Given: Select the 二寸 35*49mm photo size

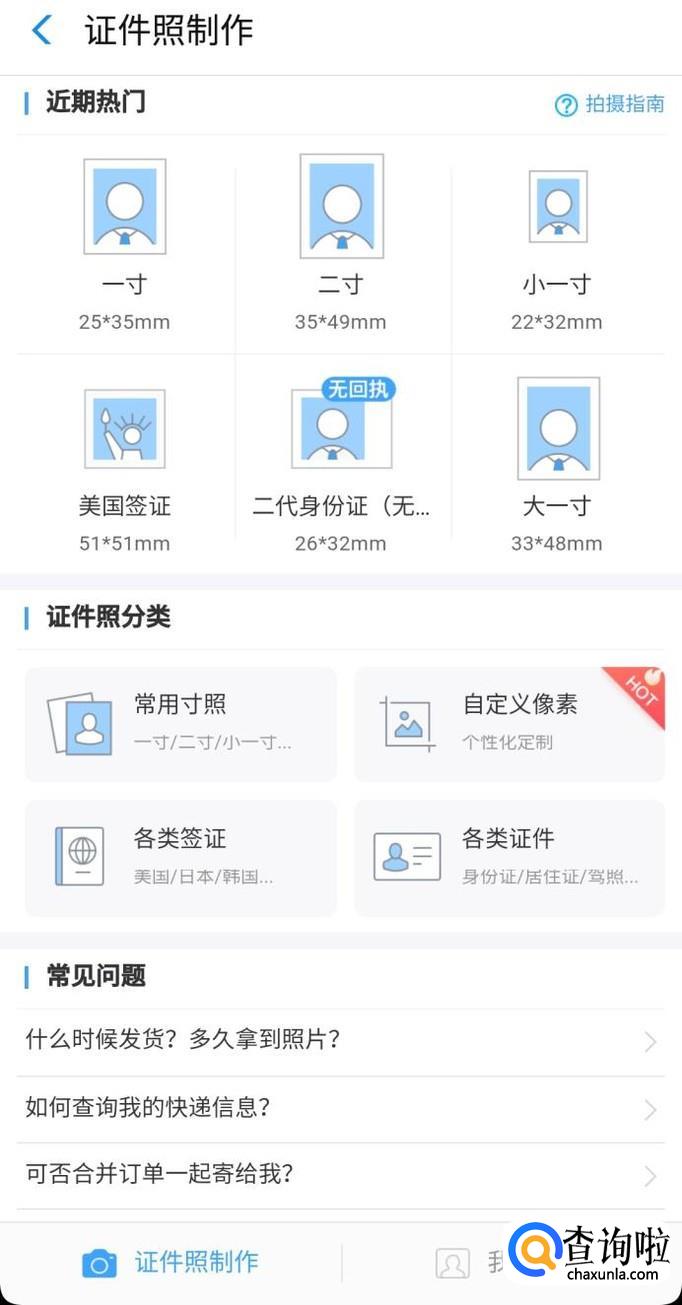Looking at the screenshot, I should (x=341, y=245).
